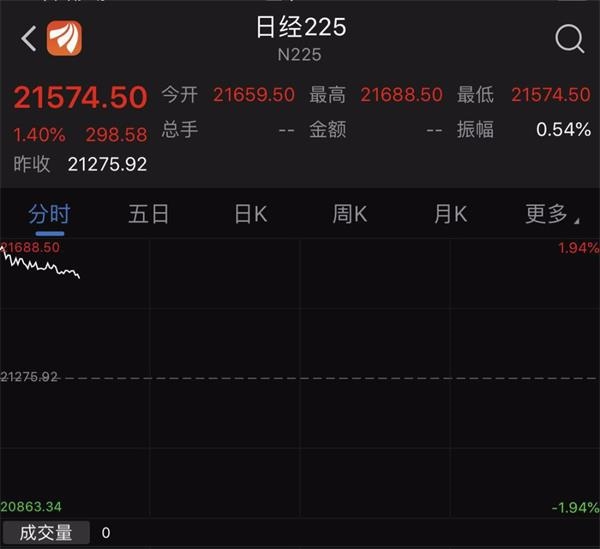
Task: Show the 周K weekly candlestick chart
Action: [x=350, y=214]
